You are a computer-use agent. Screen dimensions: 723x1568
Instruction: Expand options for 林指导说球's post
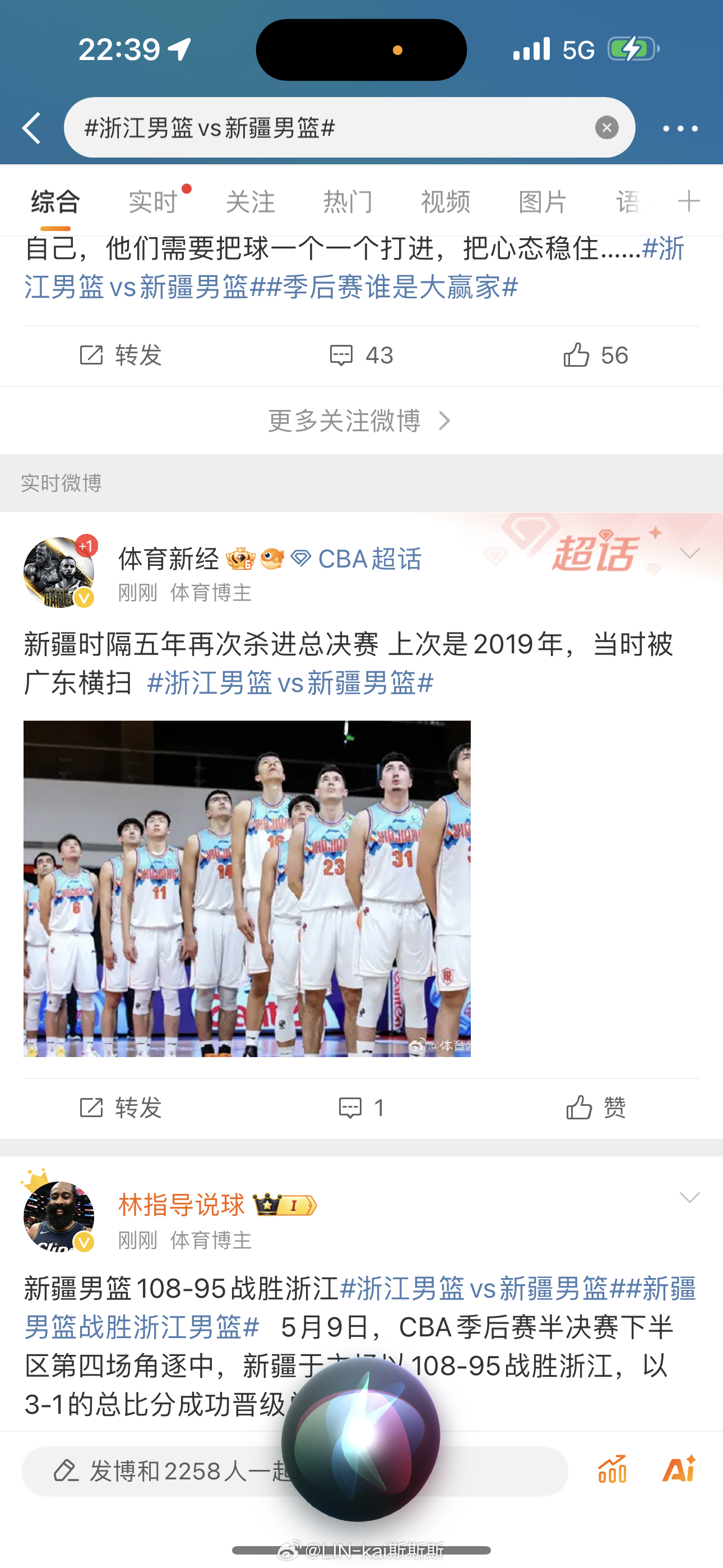[x=689, y=1198]
